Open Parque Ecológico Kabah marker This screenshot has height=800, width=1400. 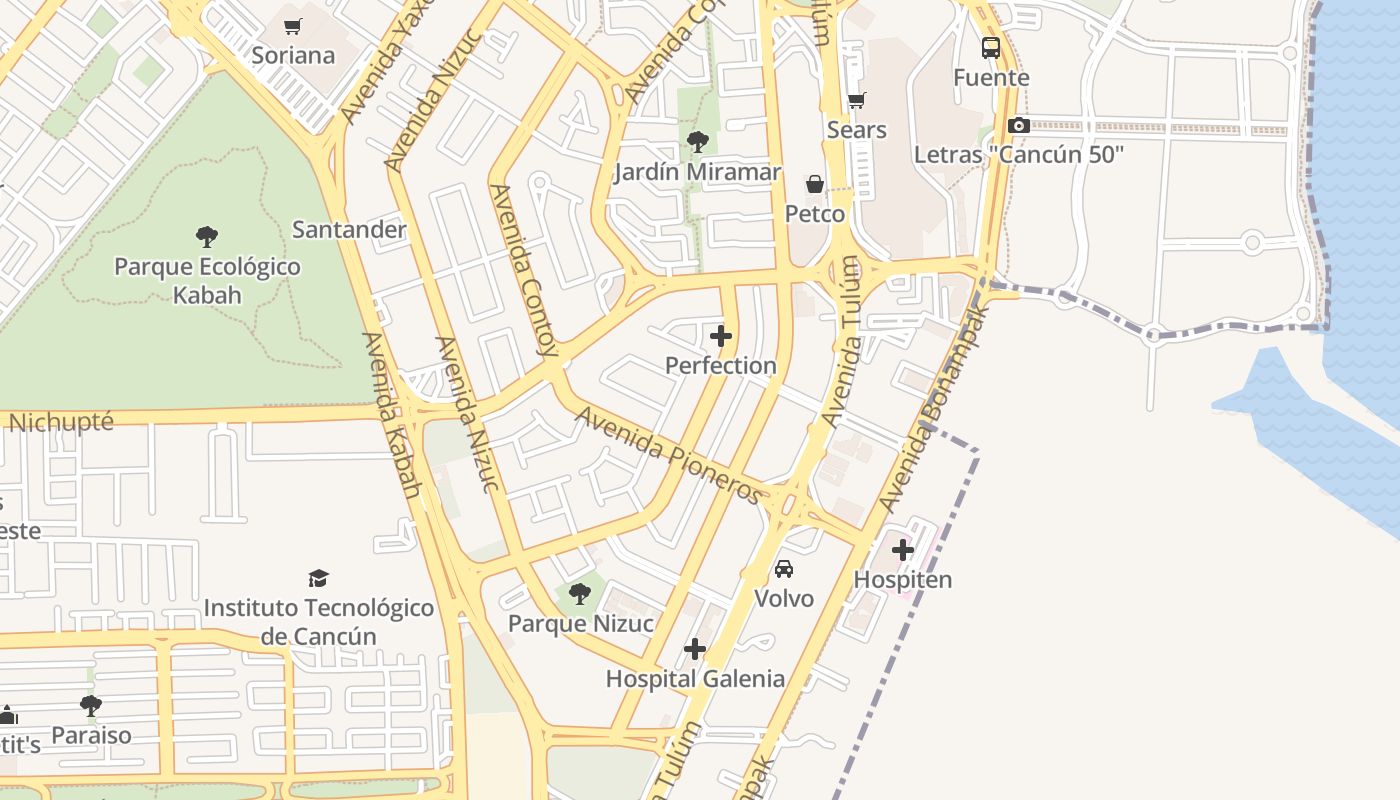pyautogui.click(x=207, y=237)
